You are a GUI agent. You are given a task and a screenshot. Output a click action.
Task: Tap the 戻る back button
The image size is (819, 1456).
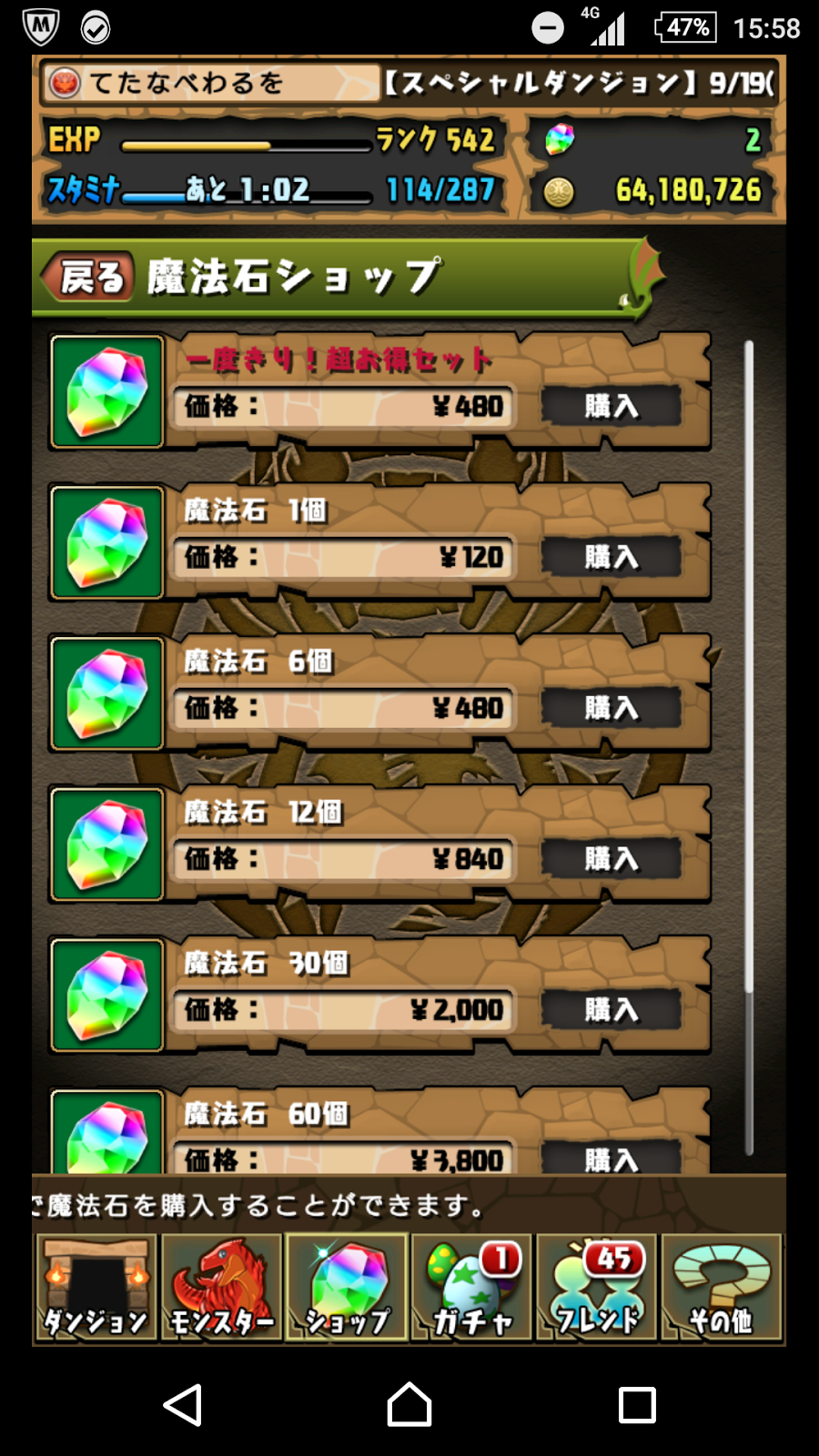tap(89, 277)
